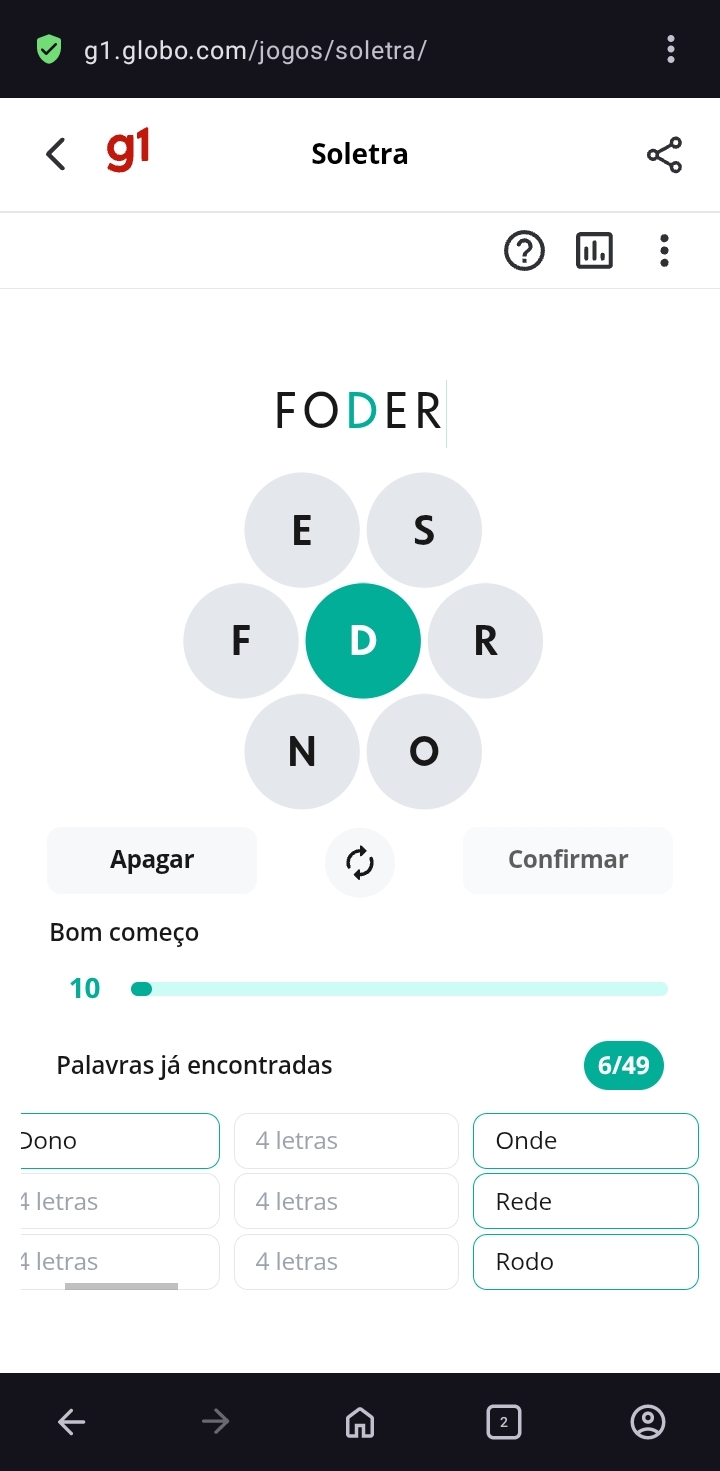Viewport: 720px width, 1471px height.
Task: Add the letter R to the word
Action: coord(485,640)
